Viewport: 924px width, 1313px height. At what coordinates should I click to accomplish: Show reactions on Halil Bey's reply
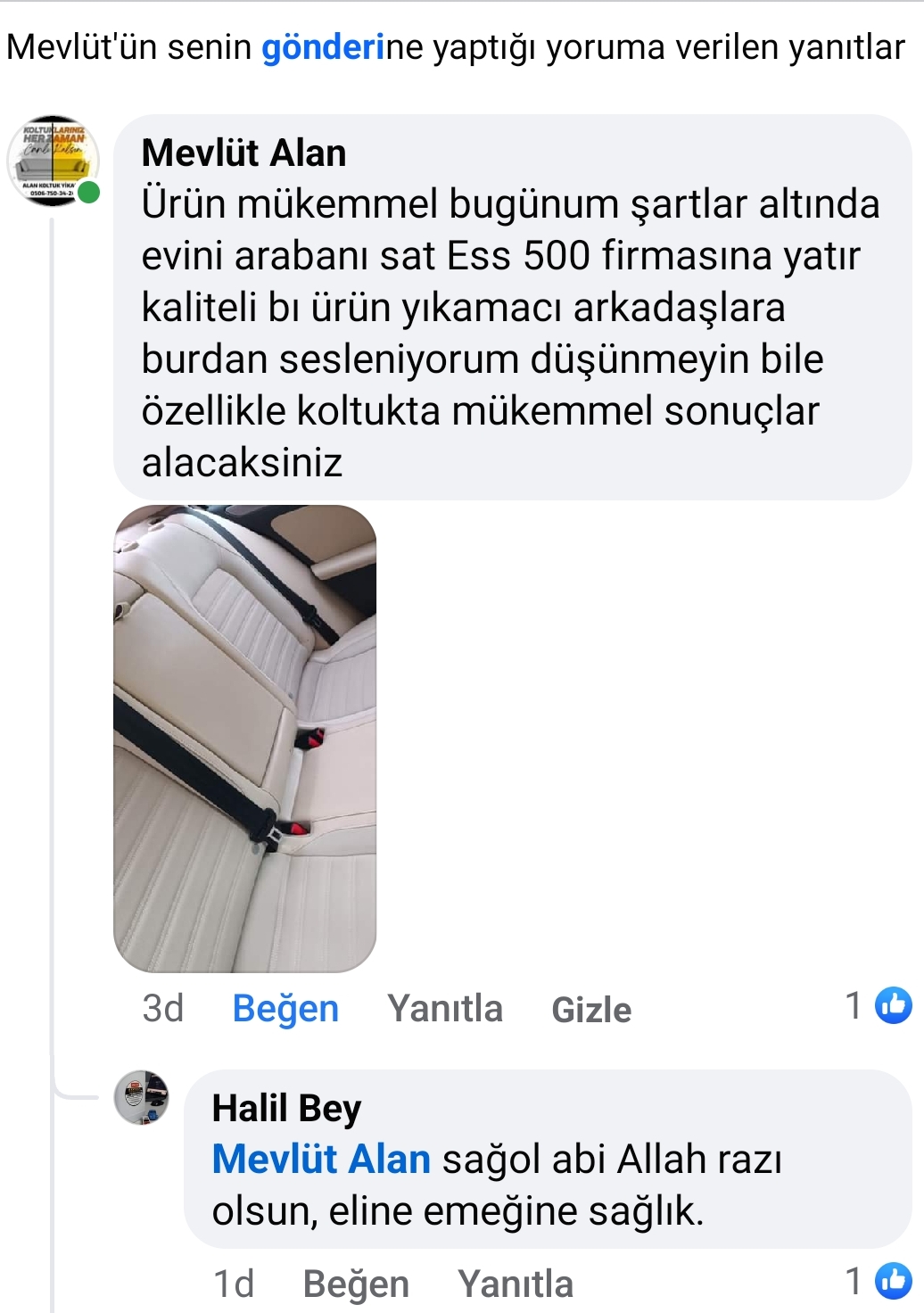coord(879,1281)
